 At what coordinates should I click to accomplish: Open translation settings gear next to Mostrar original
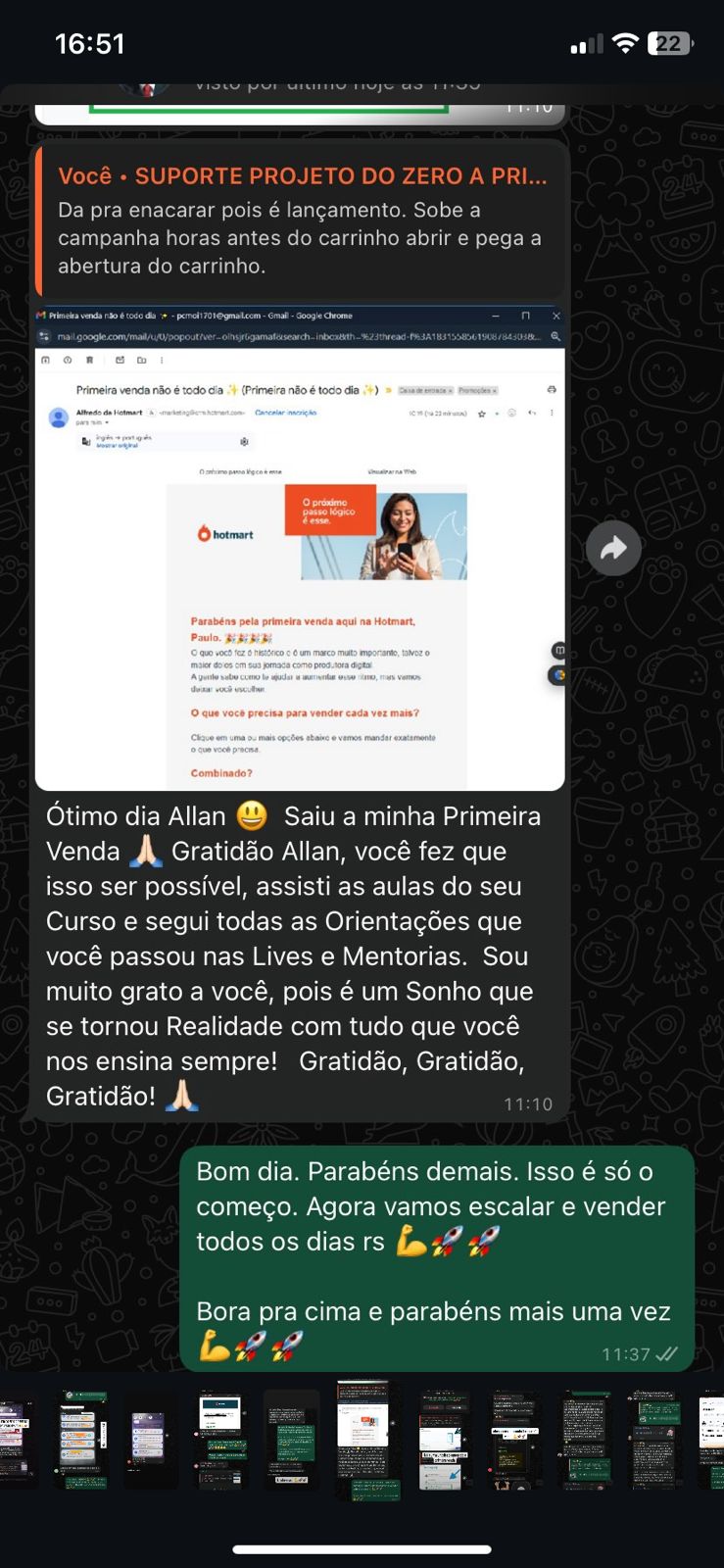click(242, 439)
